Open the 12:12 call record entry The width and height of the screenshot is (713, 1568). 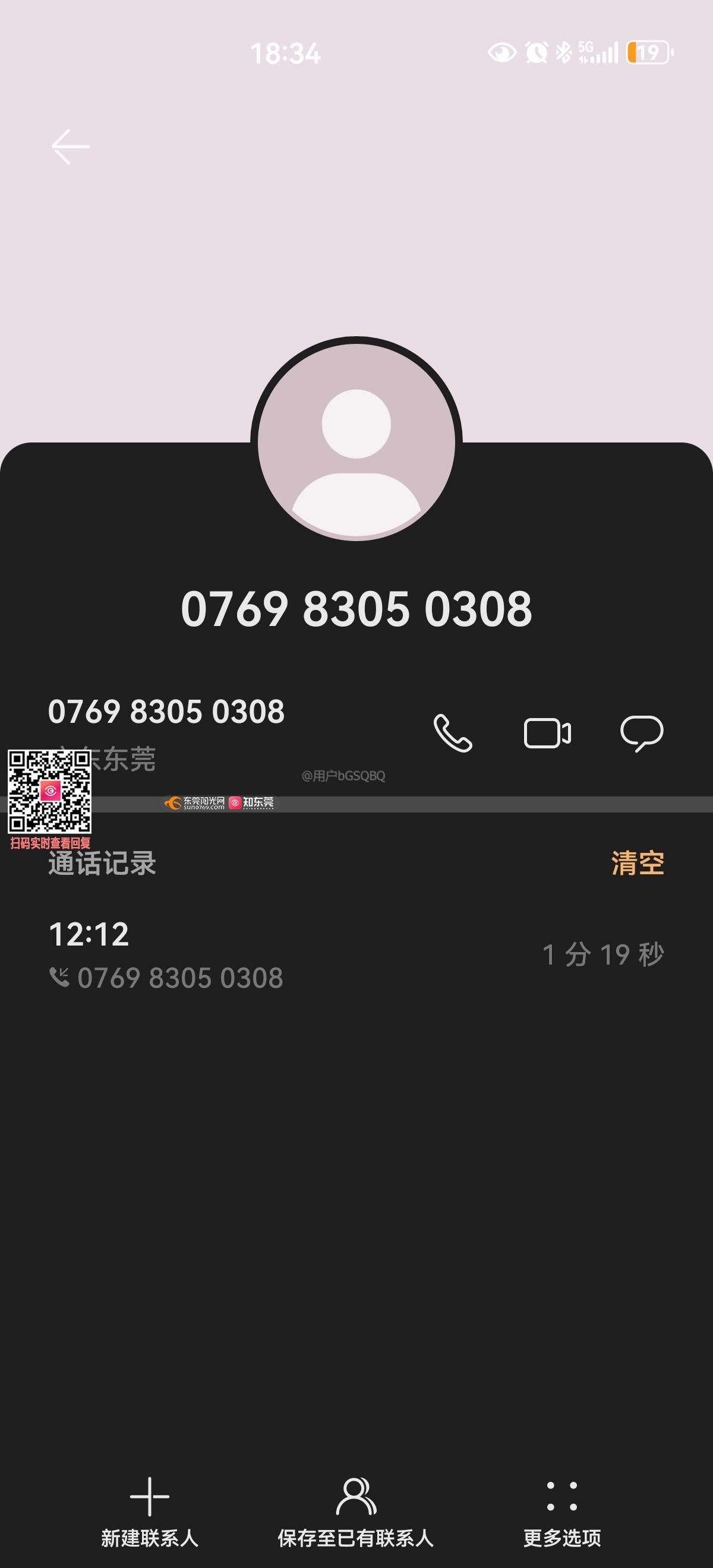[x=356, y=954]
